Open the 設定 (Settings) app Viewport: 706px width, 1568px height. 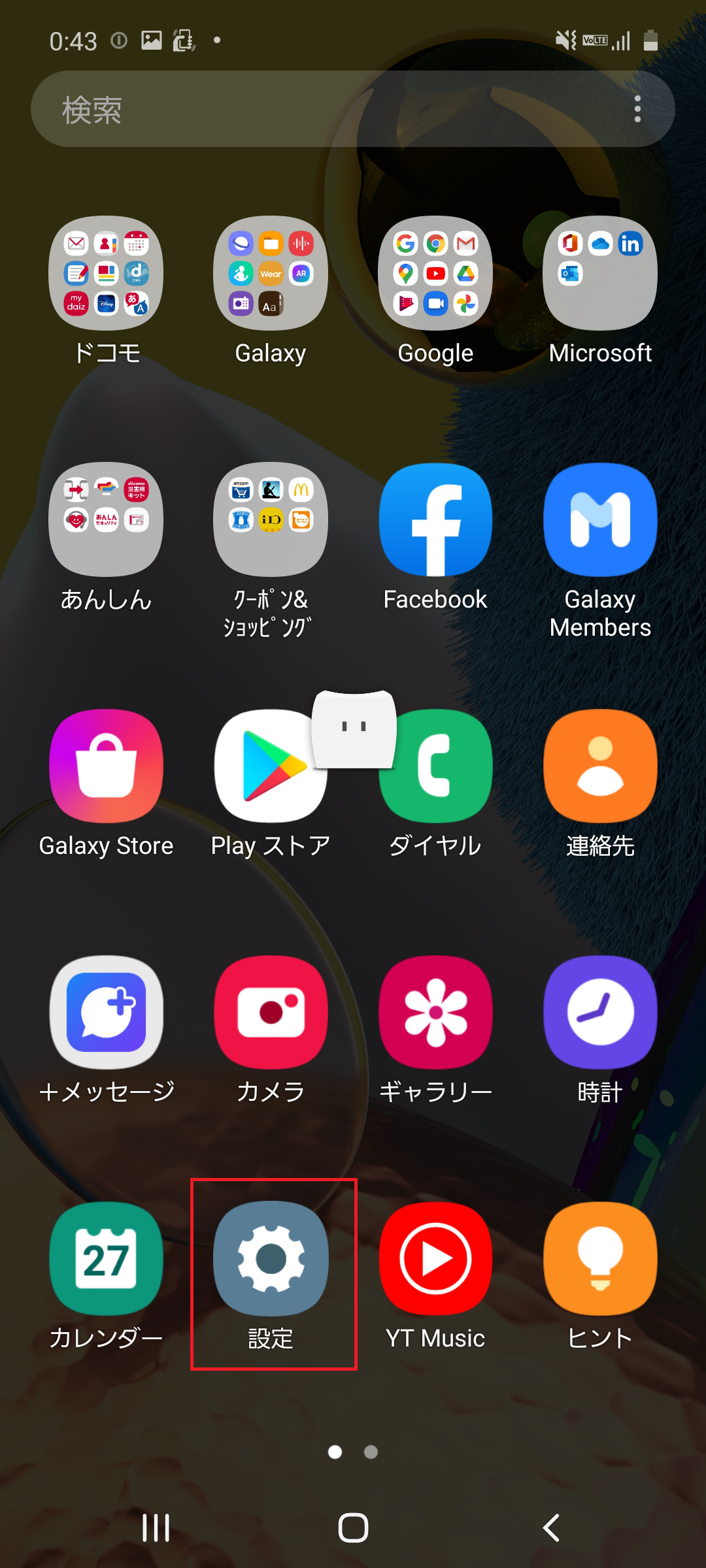271,1258
